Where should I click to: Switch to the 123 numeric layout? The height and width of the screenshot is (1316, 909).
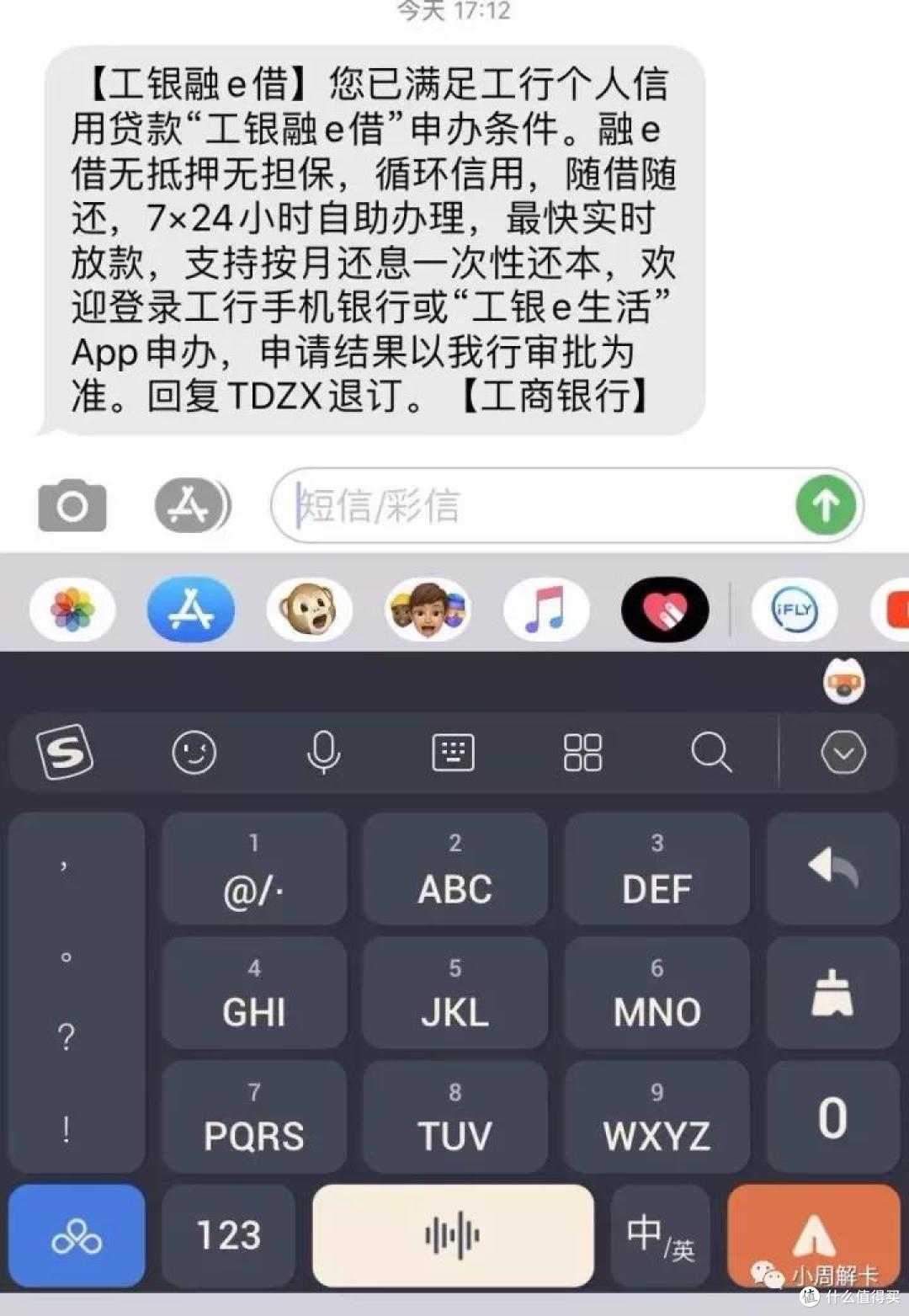(x=227, y=1235)
